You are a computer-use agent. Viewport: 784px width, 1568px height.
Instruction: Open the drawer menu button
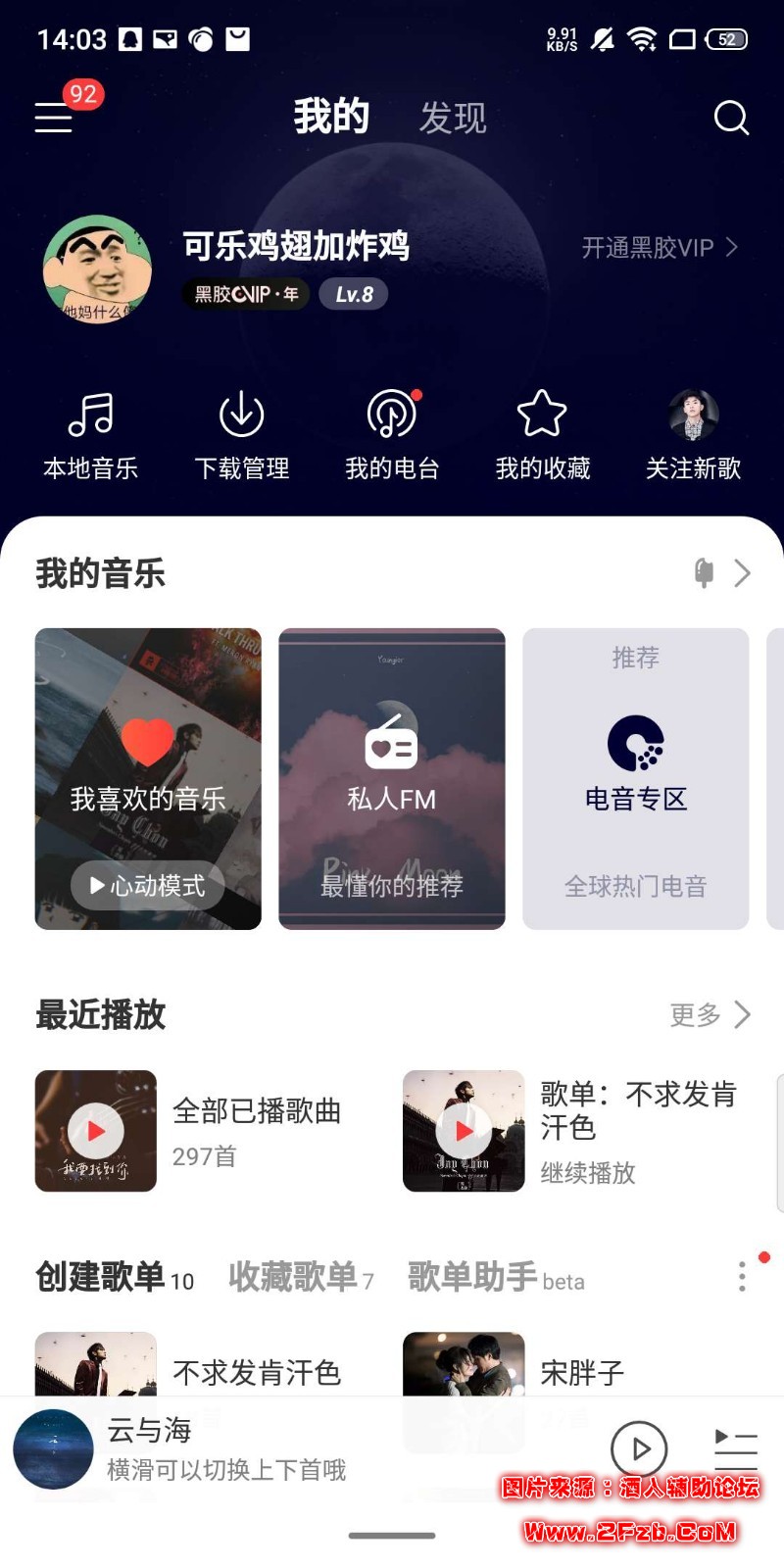coord(54,118)
